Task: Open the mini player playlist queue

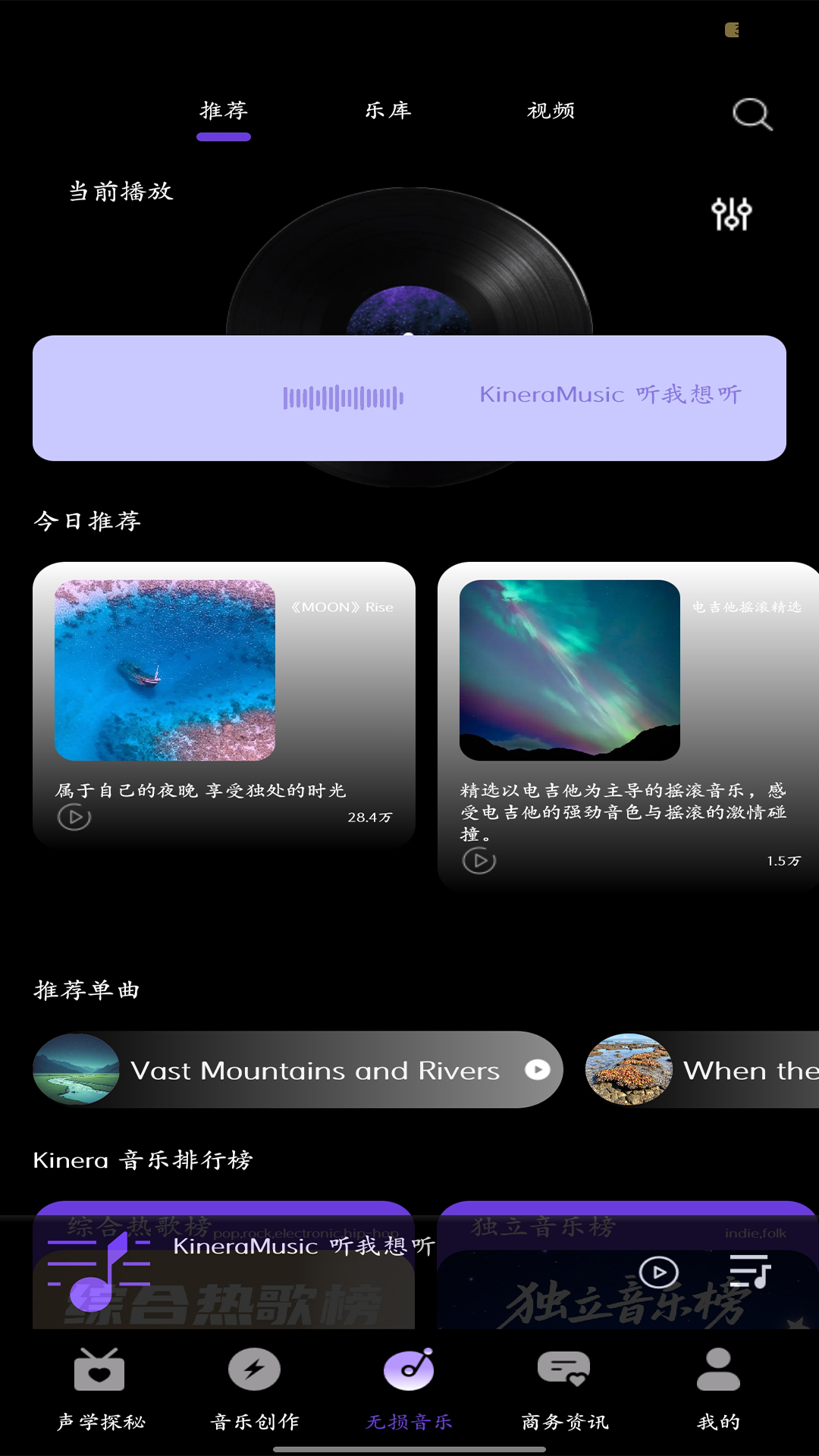Action: coord(749,1272)
